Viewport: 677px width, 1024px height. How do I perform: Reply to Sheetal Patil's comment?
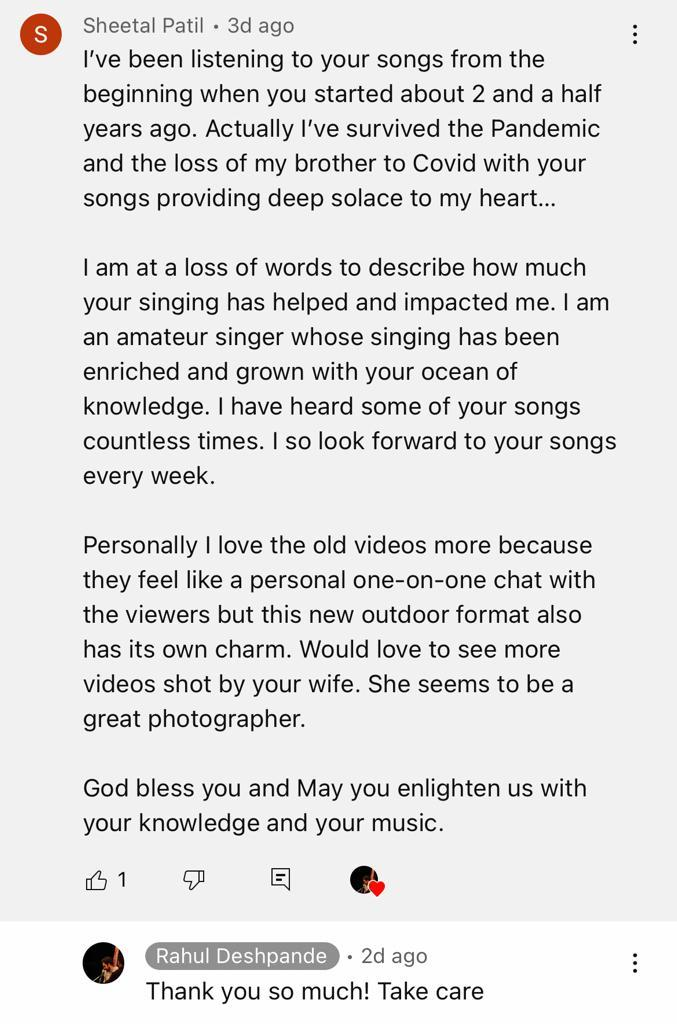(281, 879)
